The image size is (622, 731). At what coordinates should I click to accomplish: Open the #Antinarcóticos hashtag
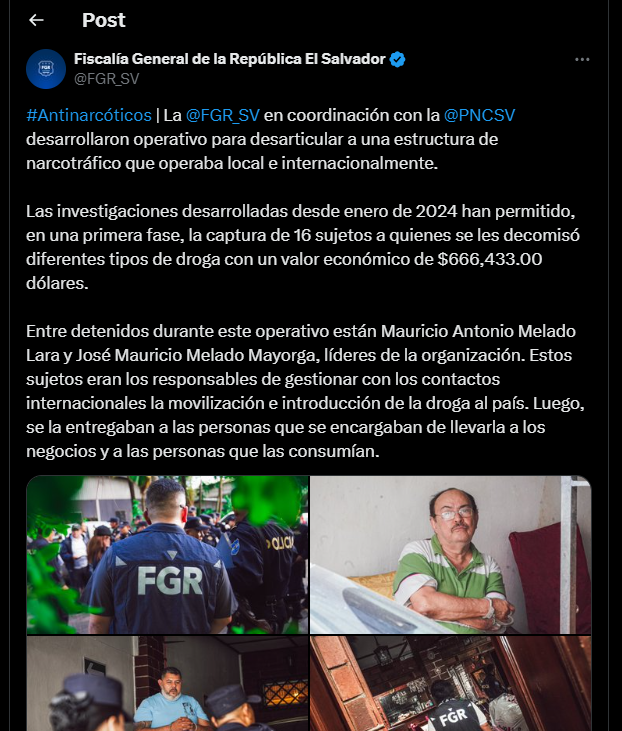pos(89,115)
